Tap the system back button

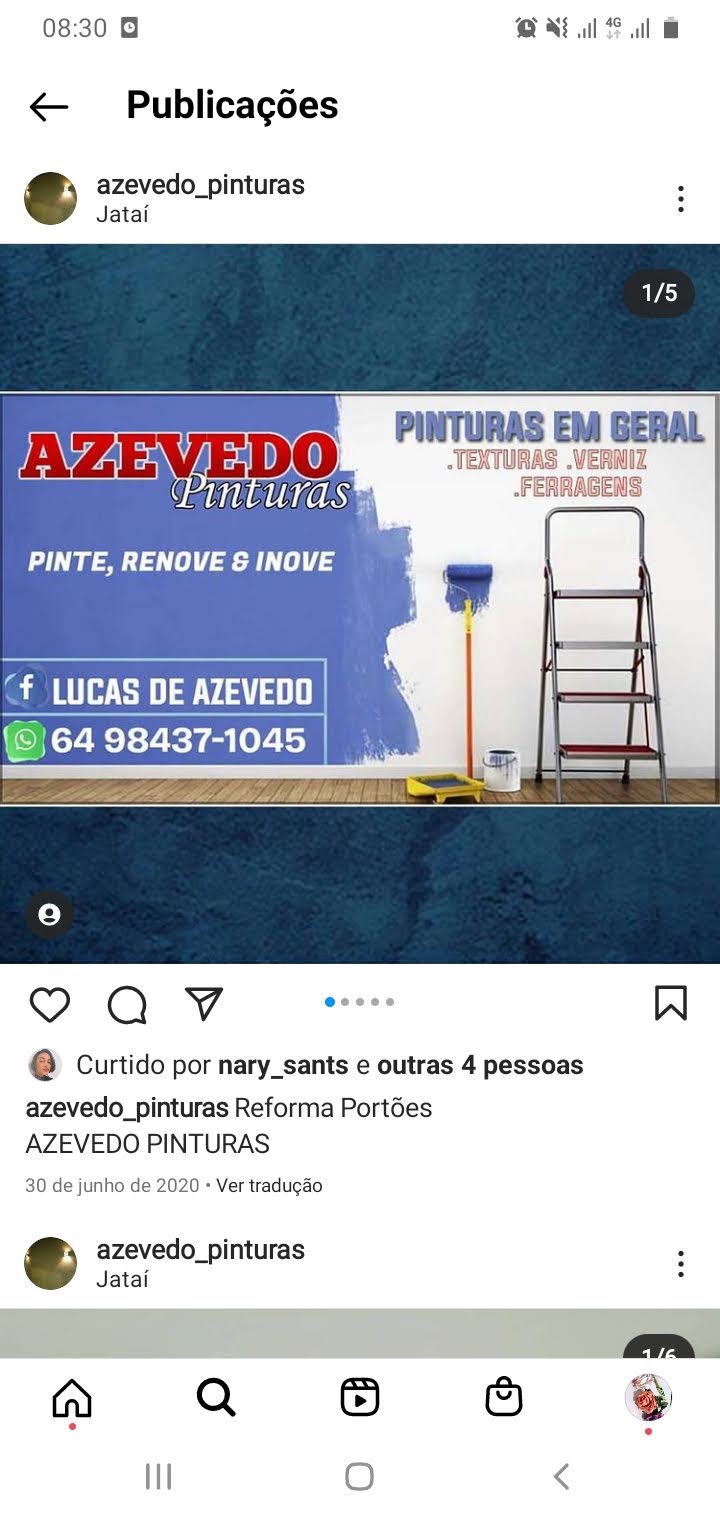pos(561,1476)
